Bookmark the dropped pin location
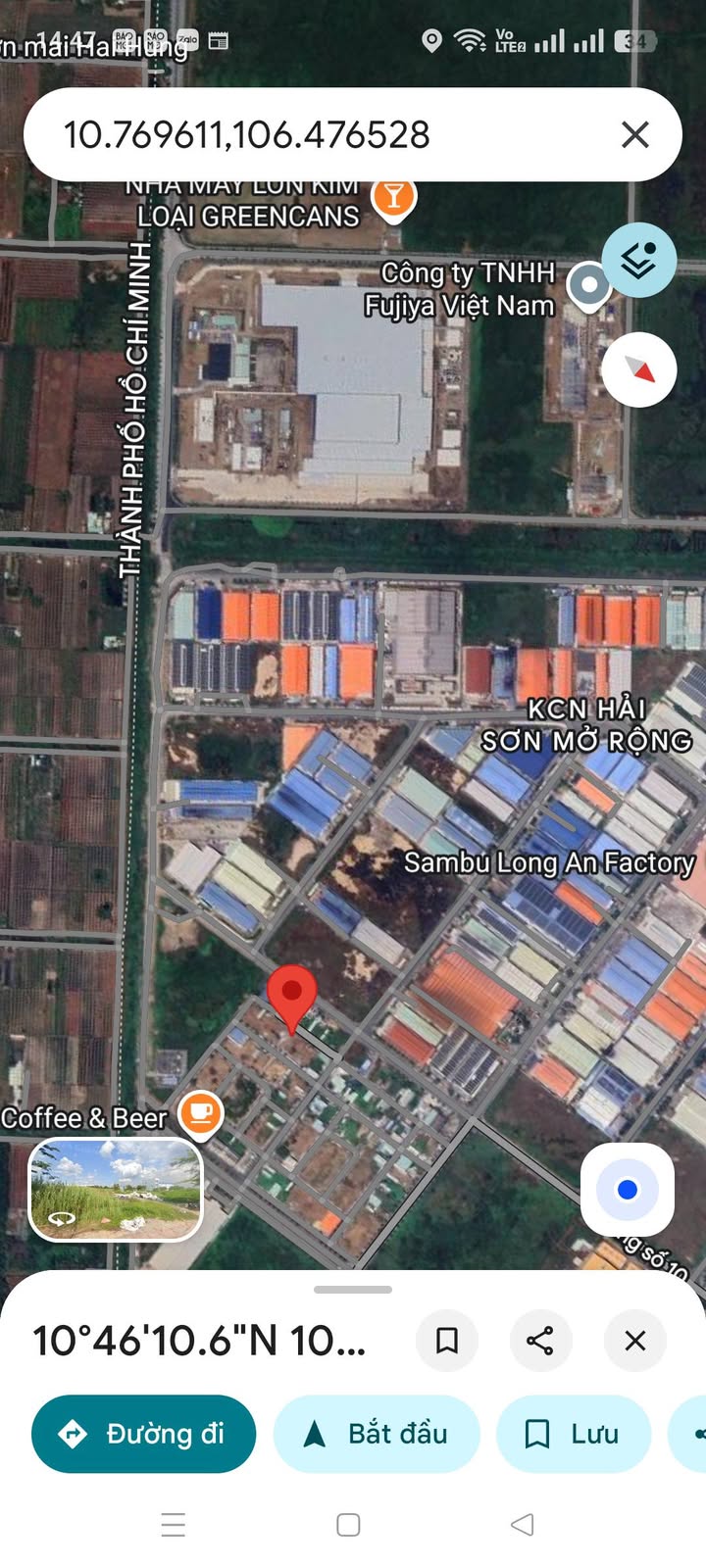Viewport: 706px width, 1568px height. 447,1340
